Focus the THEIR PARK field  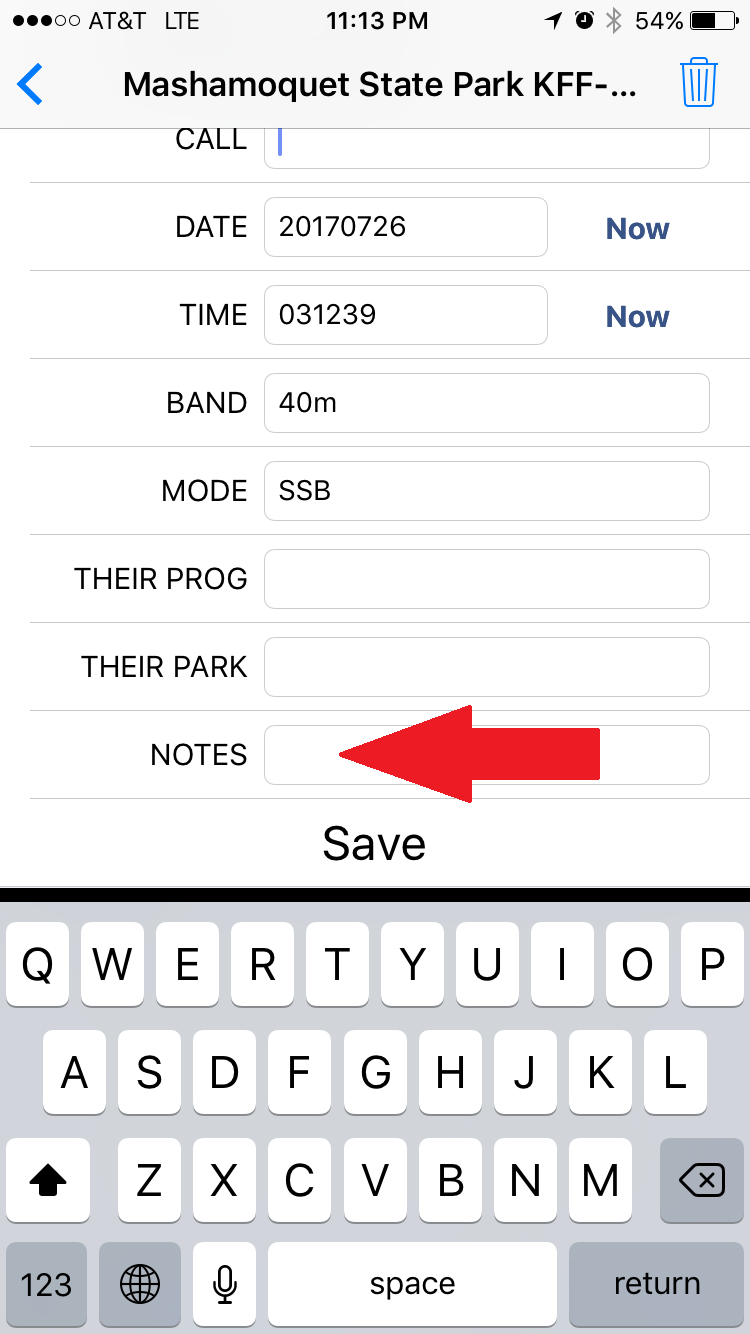[x=487, y=667]
